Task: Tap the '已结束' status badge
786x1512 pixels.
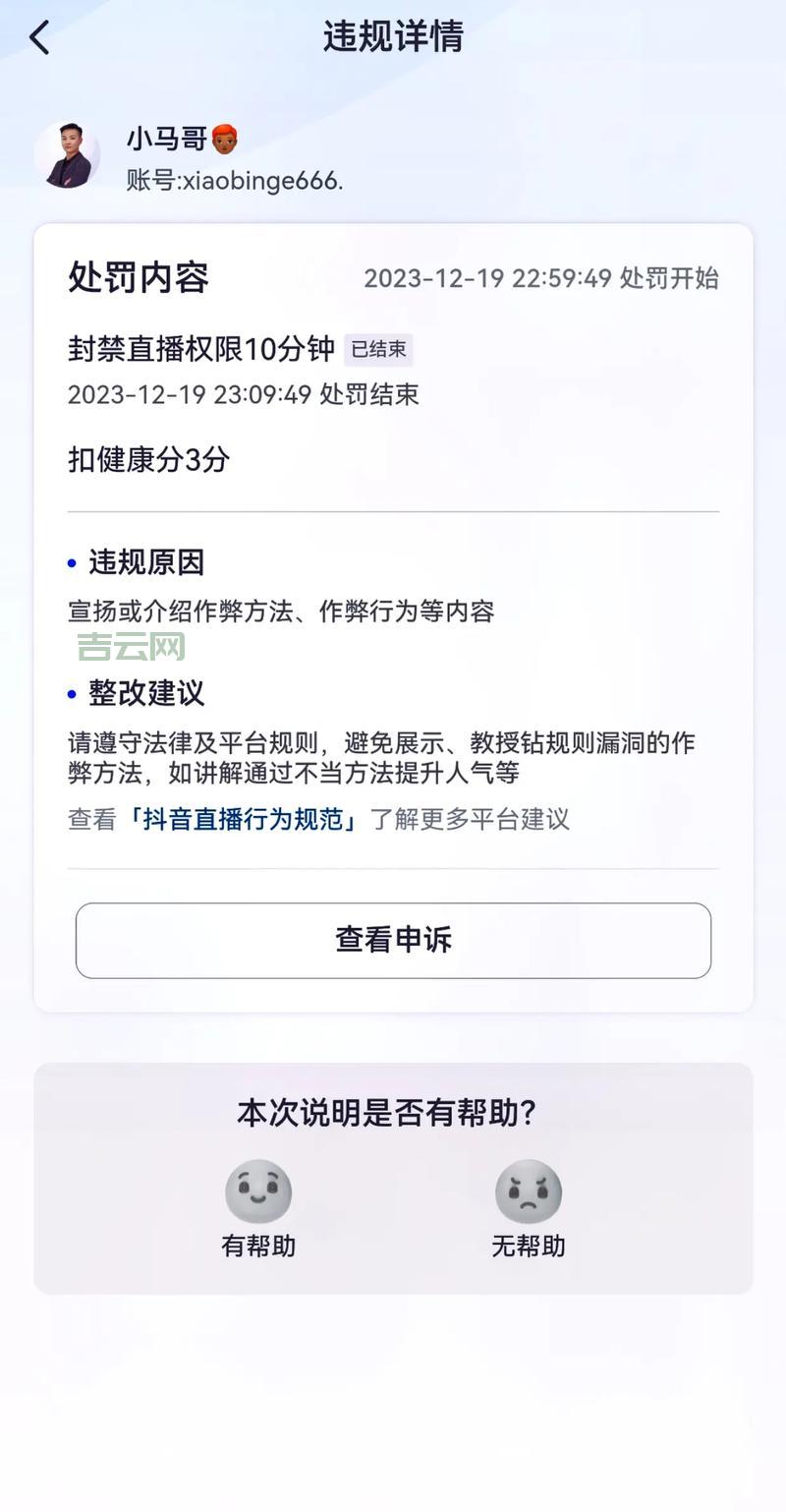Action: click(x=380, y=351)
